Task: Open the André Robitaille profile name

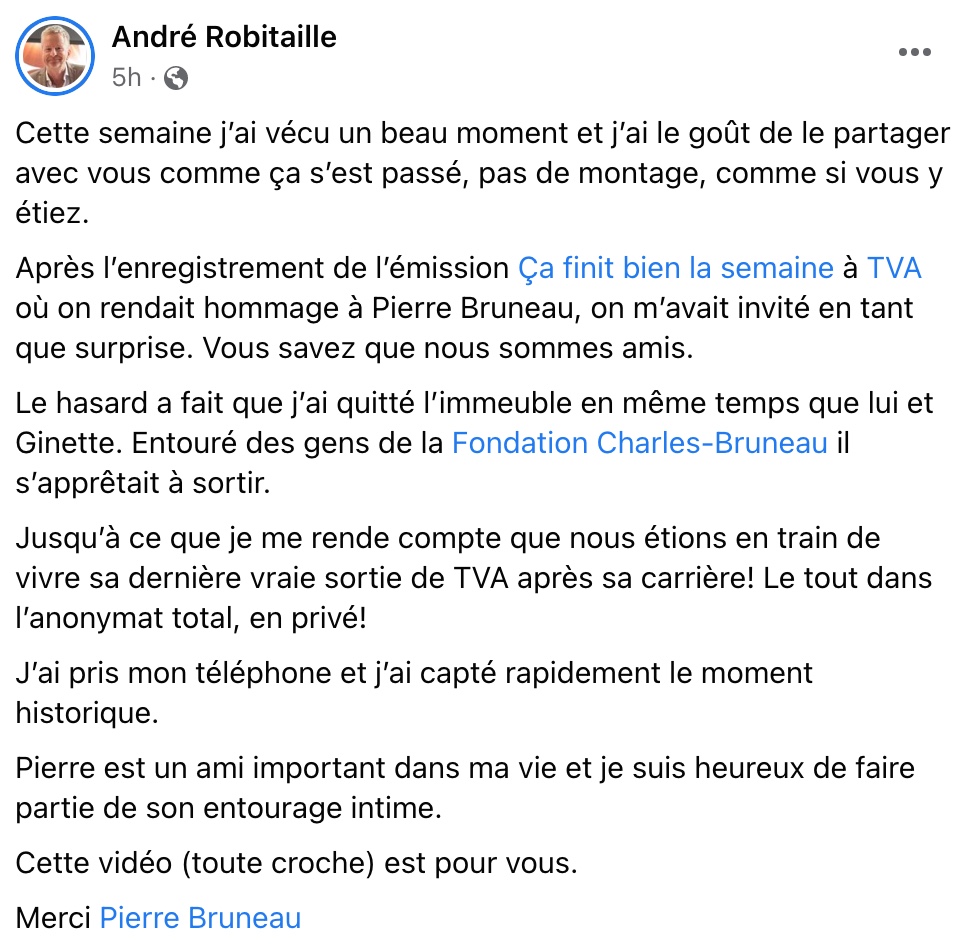Action: (x=224, y=38)
